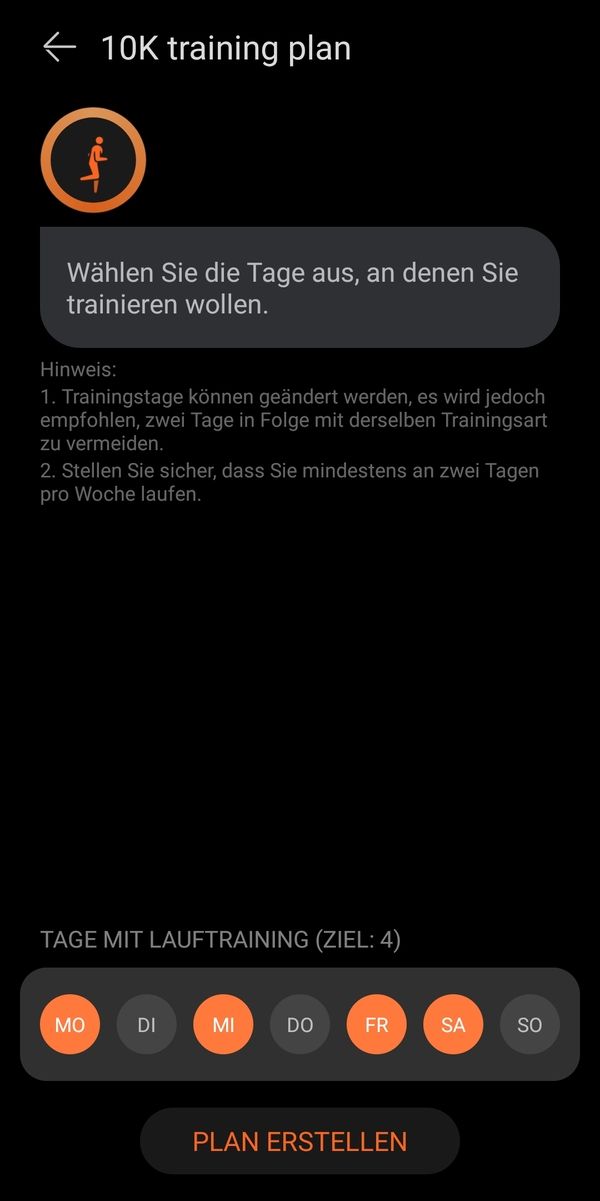
Task: Deselect the FR training day
Action: 377,1025
